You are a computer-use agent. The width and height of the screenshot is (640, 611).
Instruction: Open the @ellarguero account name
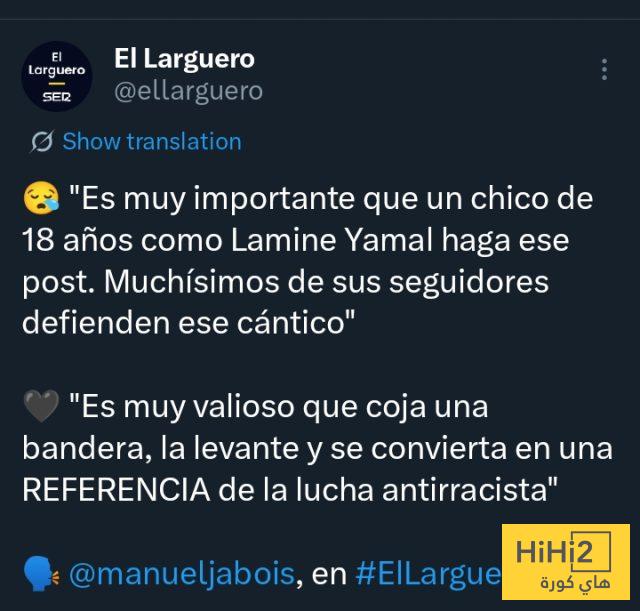point(189,91)
